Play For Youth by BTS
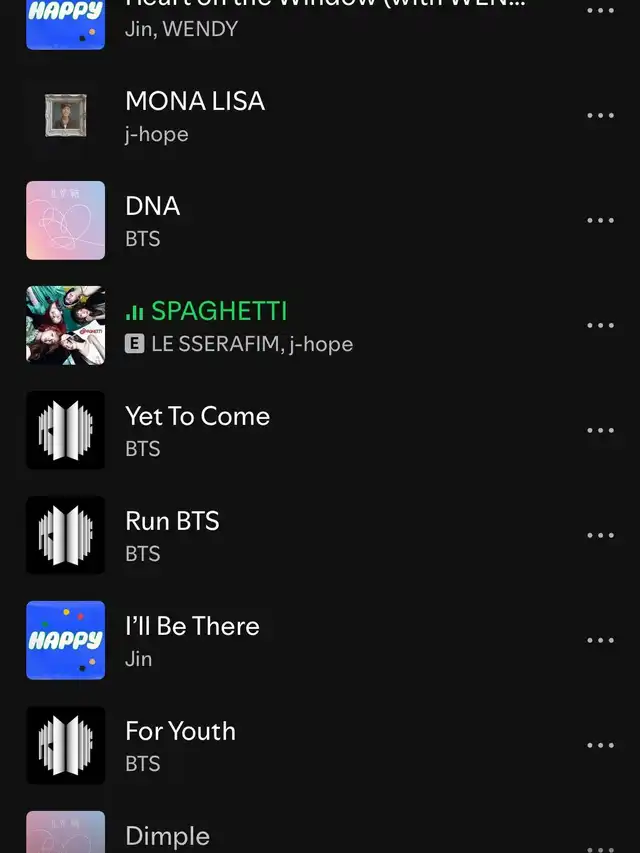 tap(180, 746)
